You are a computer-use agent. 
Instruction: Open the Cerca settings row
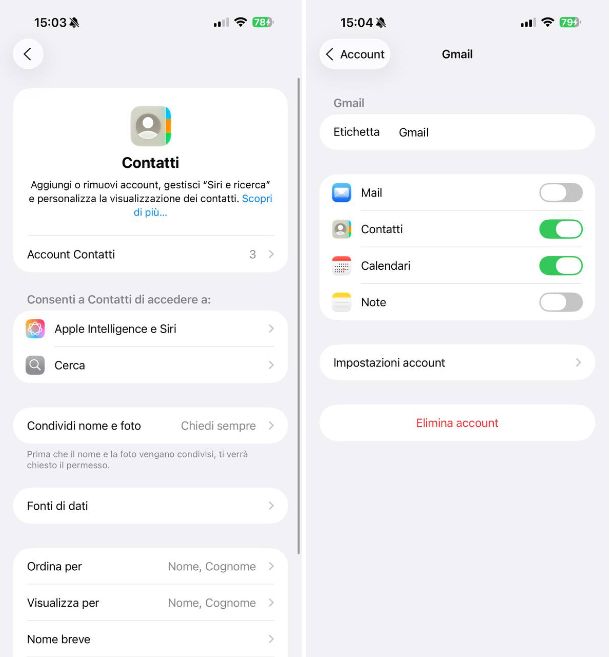click(x=150, y=365)
